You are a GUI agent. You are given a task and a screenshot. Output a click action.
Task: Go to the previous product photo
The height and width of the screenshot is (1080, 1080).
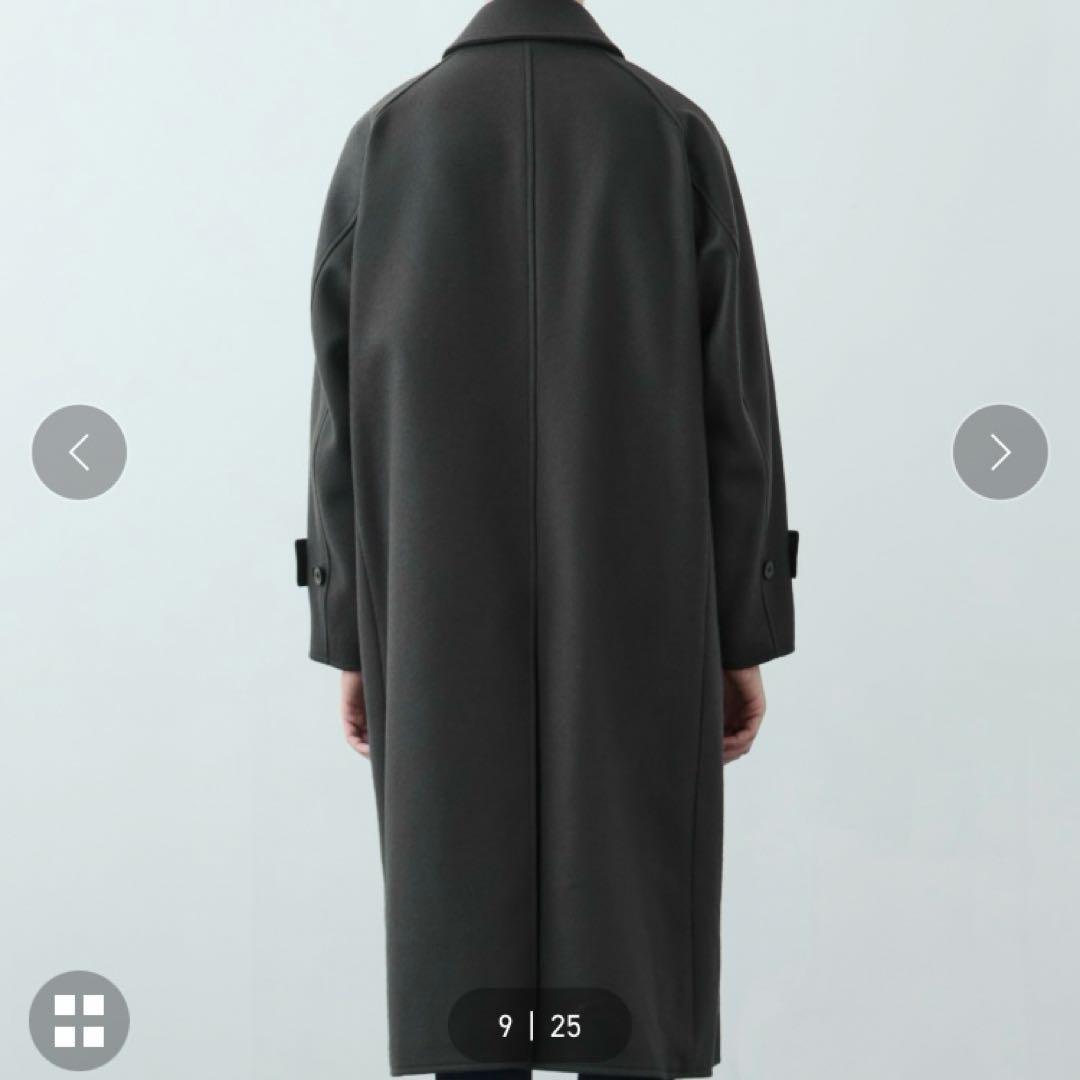(79, 452)
